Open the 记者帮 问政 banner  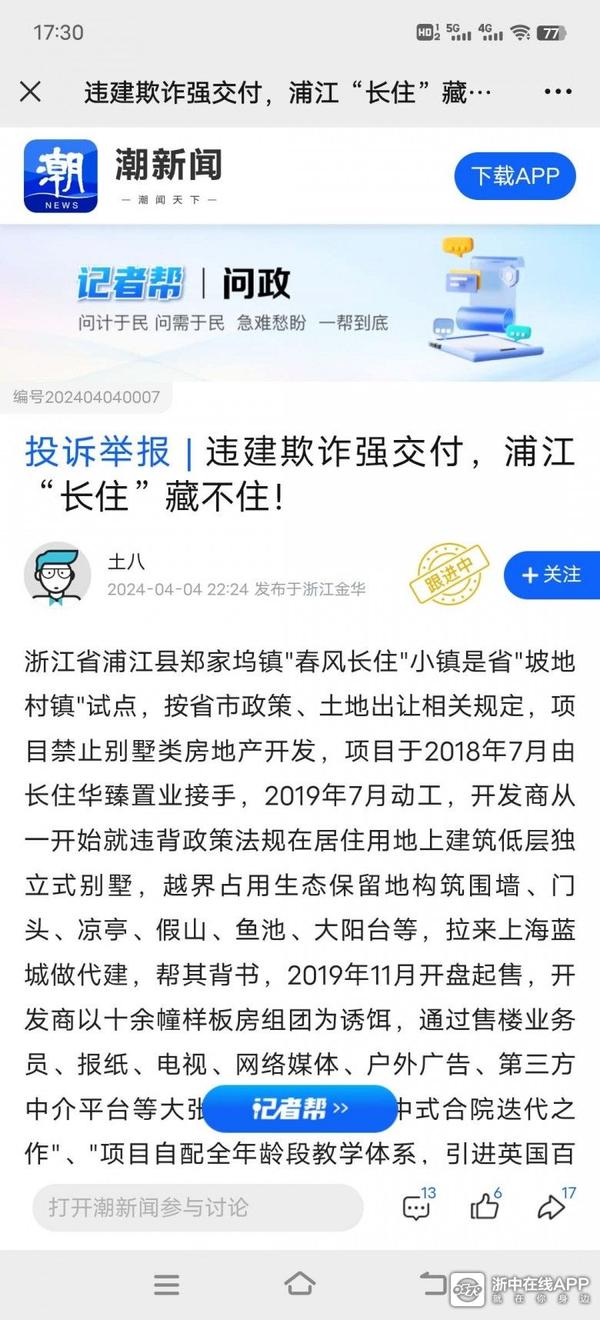pos(300,302)
